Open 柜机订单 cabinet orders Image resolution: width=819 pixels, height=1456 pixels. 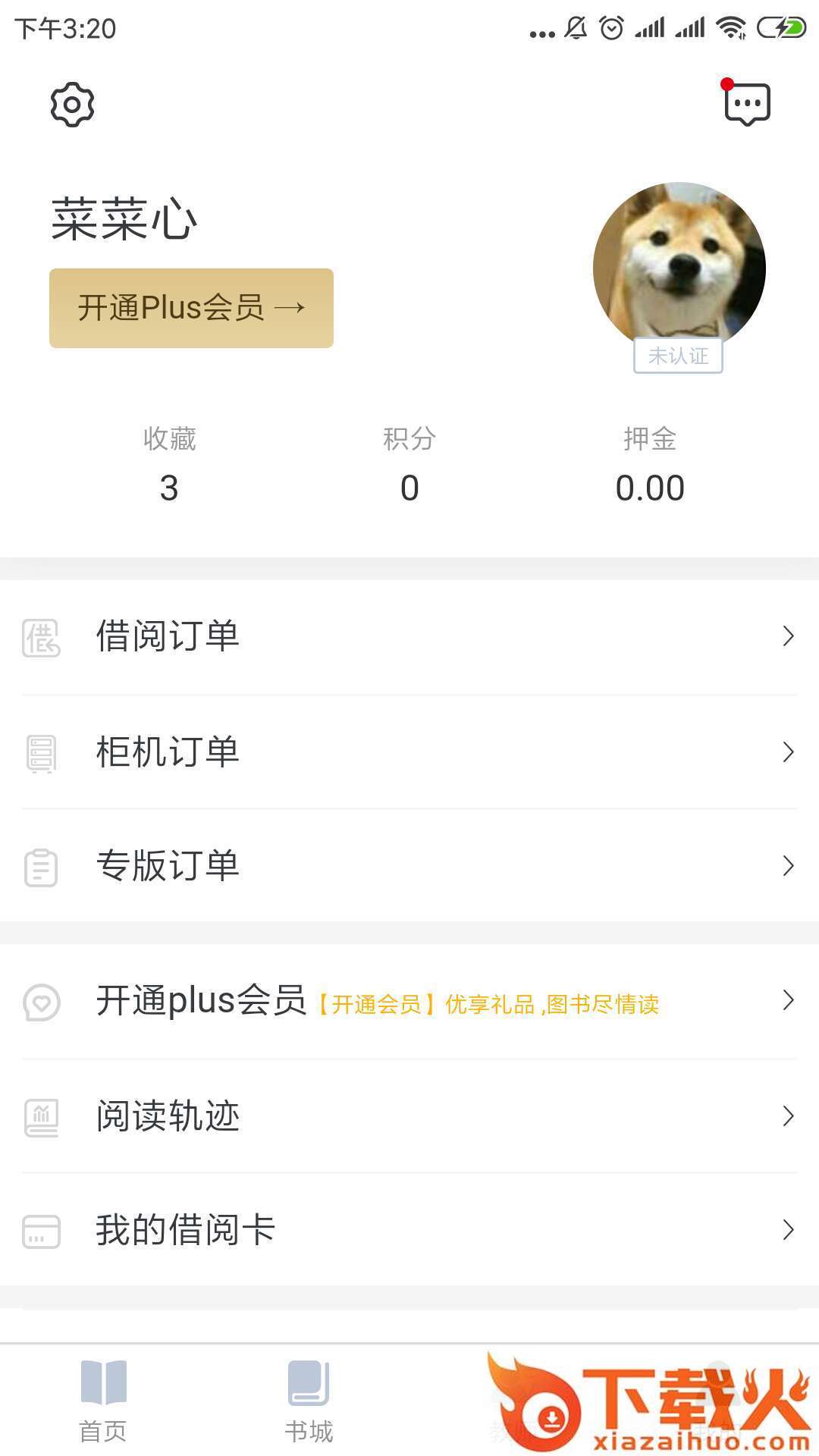pos(409,752)
